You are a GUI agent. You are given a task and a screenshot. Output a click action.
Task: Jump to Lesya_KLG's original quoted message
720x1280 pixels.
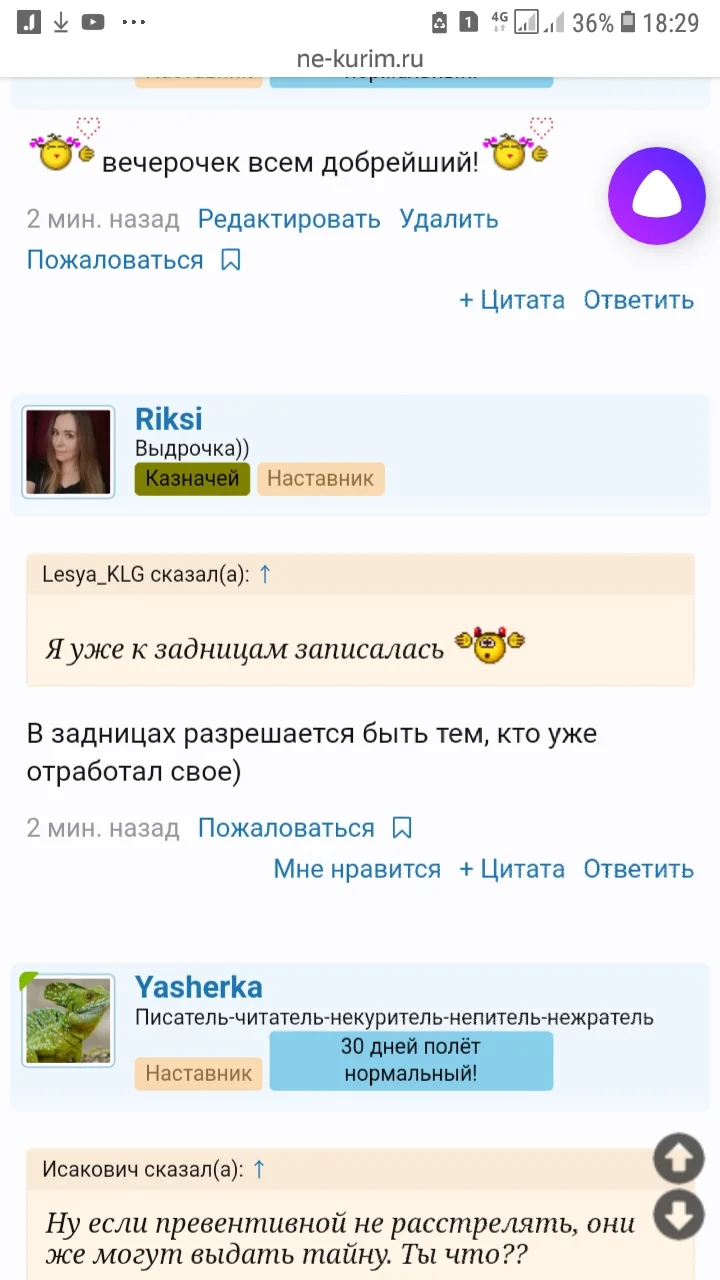pos(264,574)
